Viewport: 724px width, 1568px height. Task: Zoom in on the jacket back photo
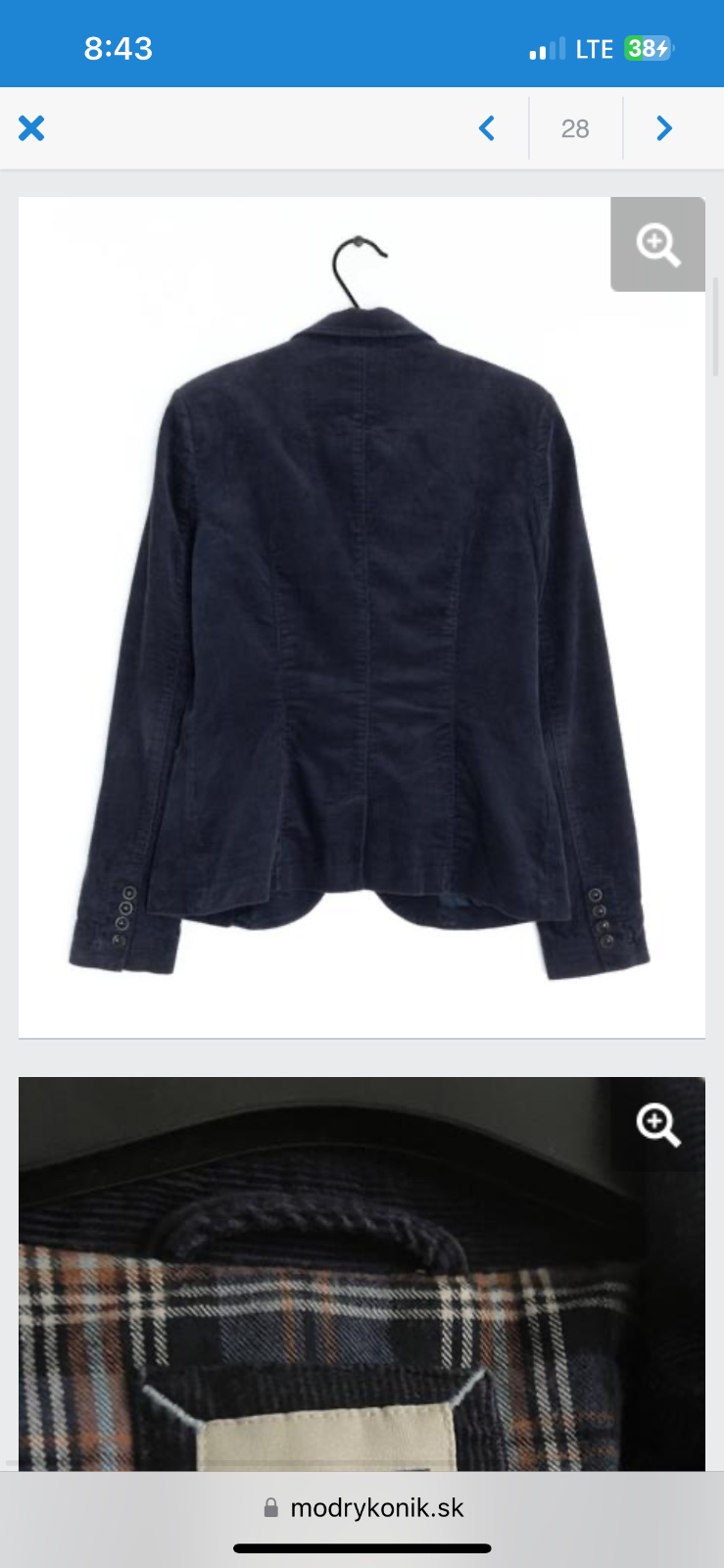coord(657,244)
